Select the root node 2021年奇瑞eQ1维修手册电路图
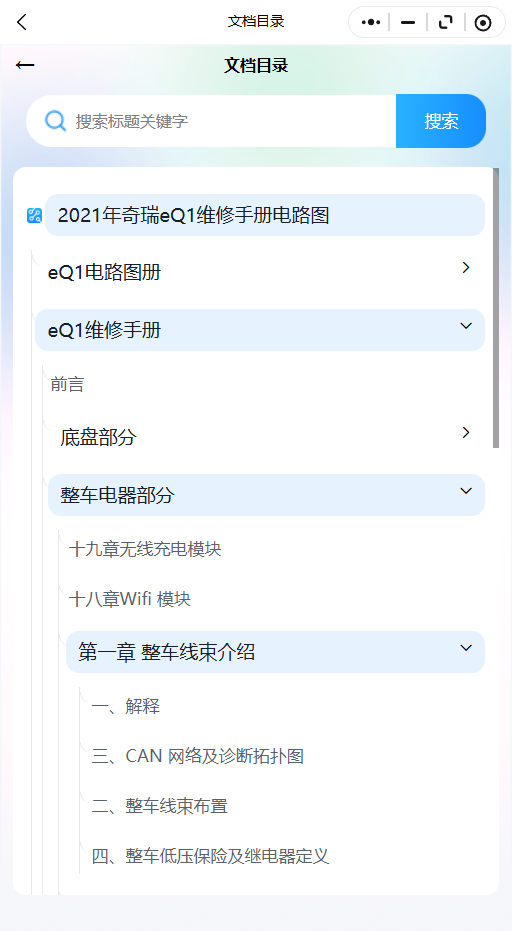 coord(265,215)
